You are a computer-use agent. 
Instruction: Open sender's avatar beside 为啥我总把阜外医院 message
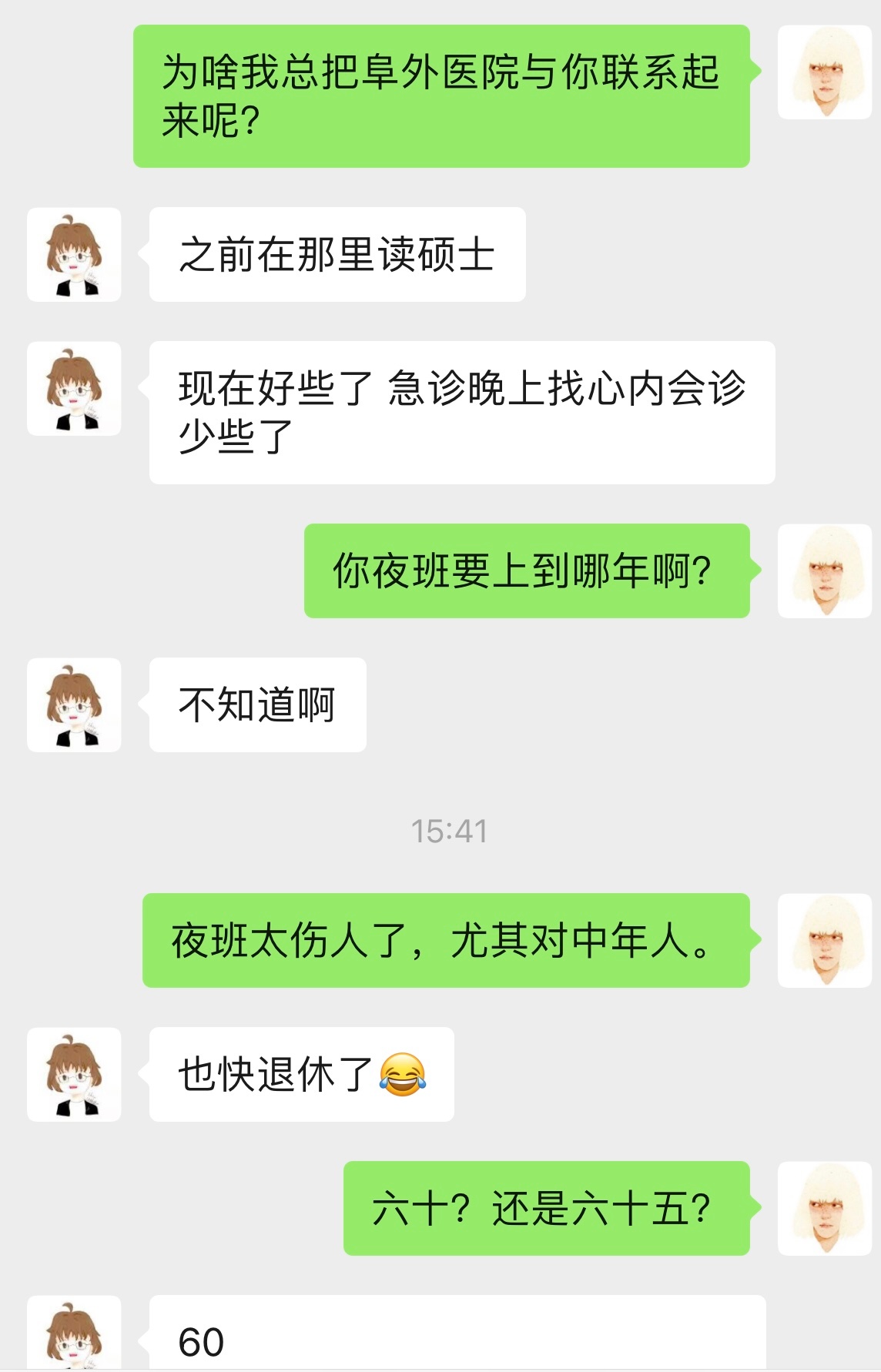(x=825, y=72)
